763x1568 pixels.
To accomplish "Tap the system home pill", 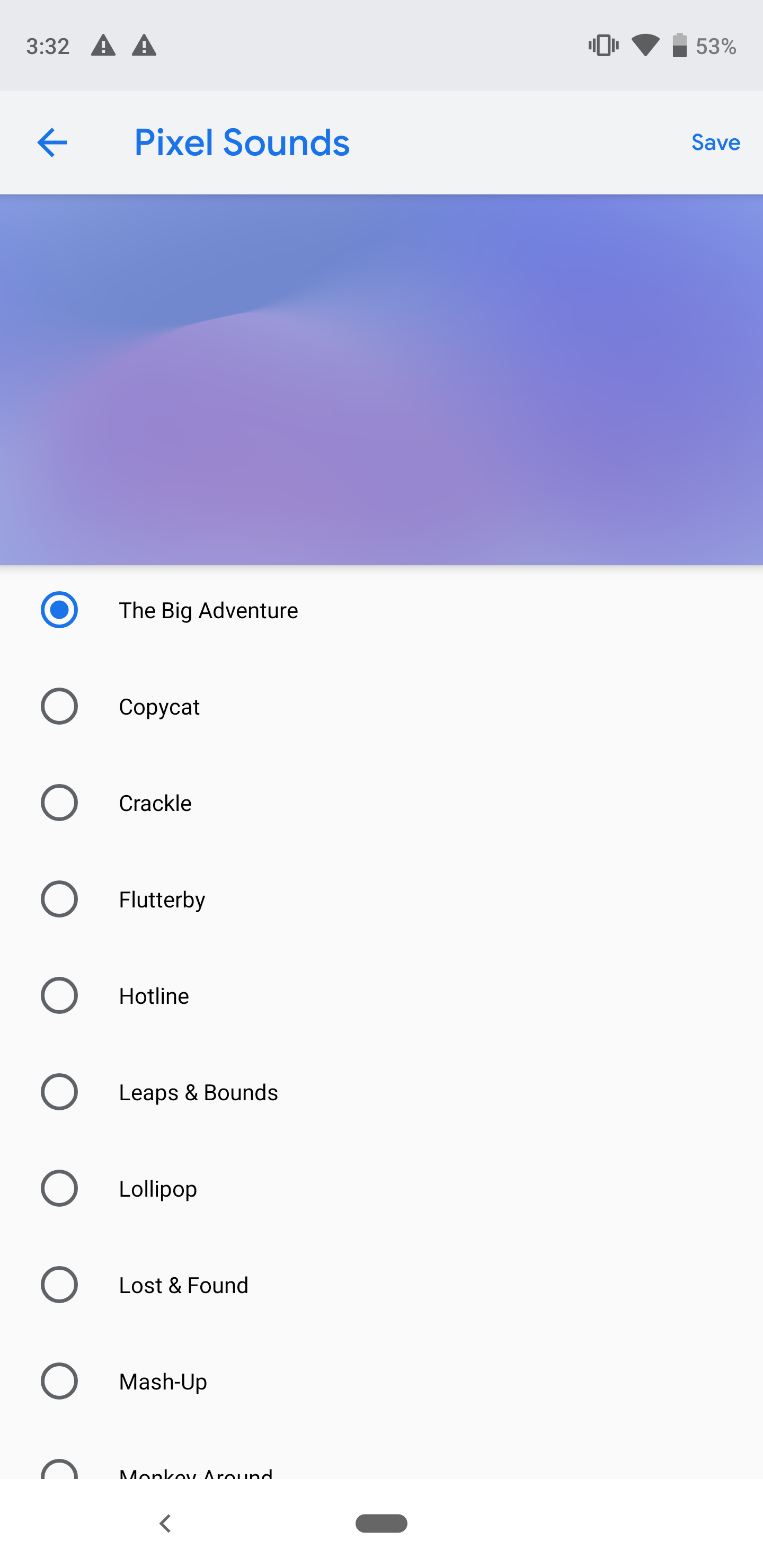I will coord(381,1523).
